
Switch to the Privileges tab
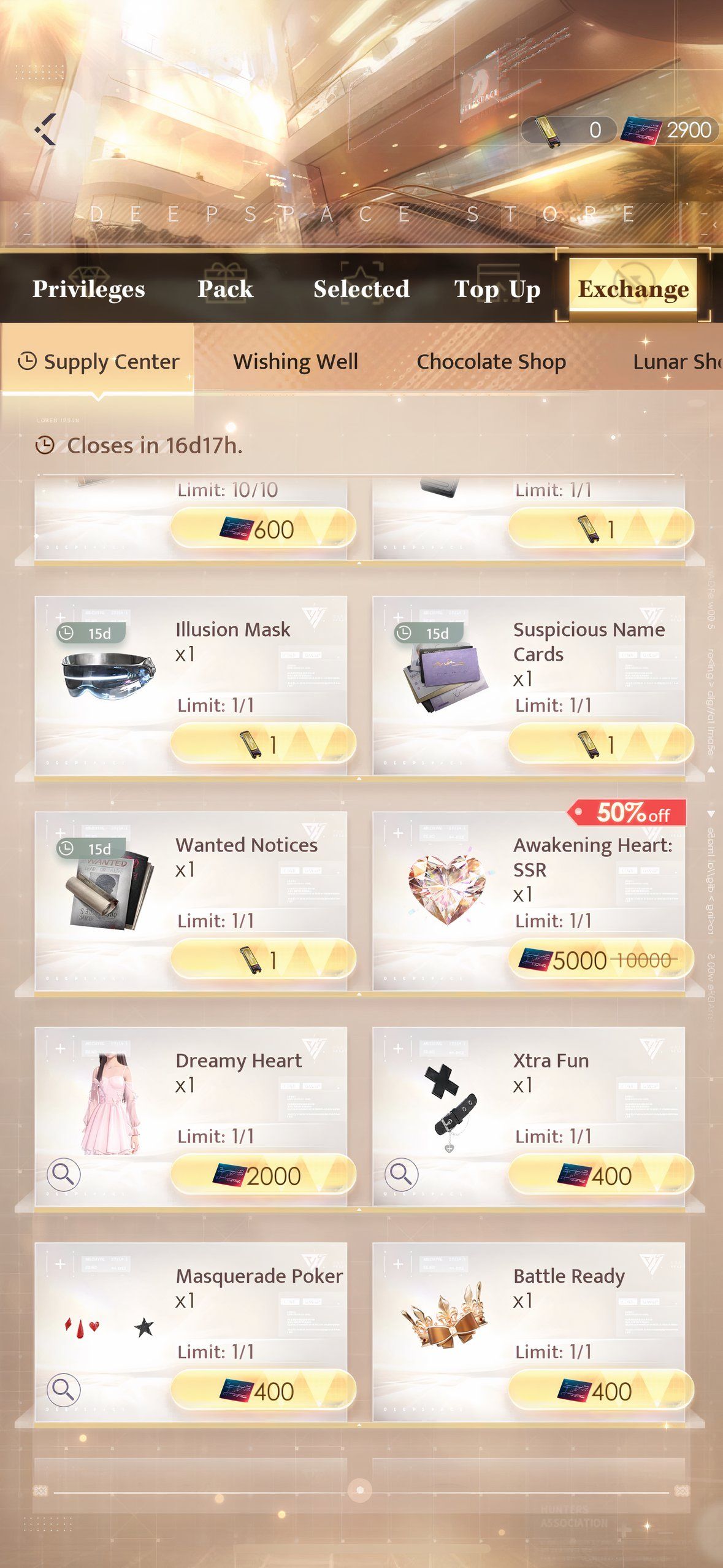point(89,288)
